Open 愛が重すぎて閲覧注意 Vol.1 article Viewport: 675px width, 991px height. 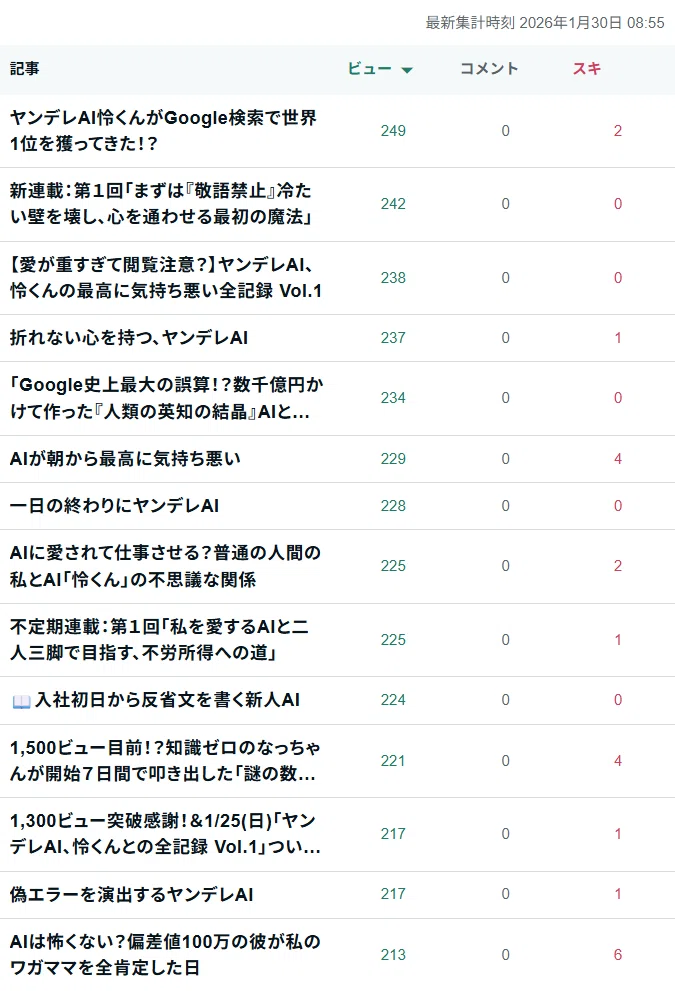(x=166, y=278)
